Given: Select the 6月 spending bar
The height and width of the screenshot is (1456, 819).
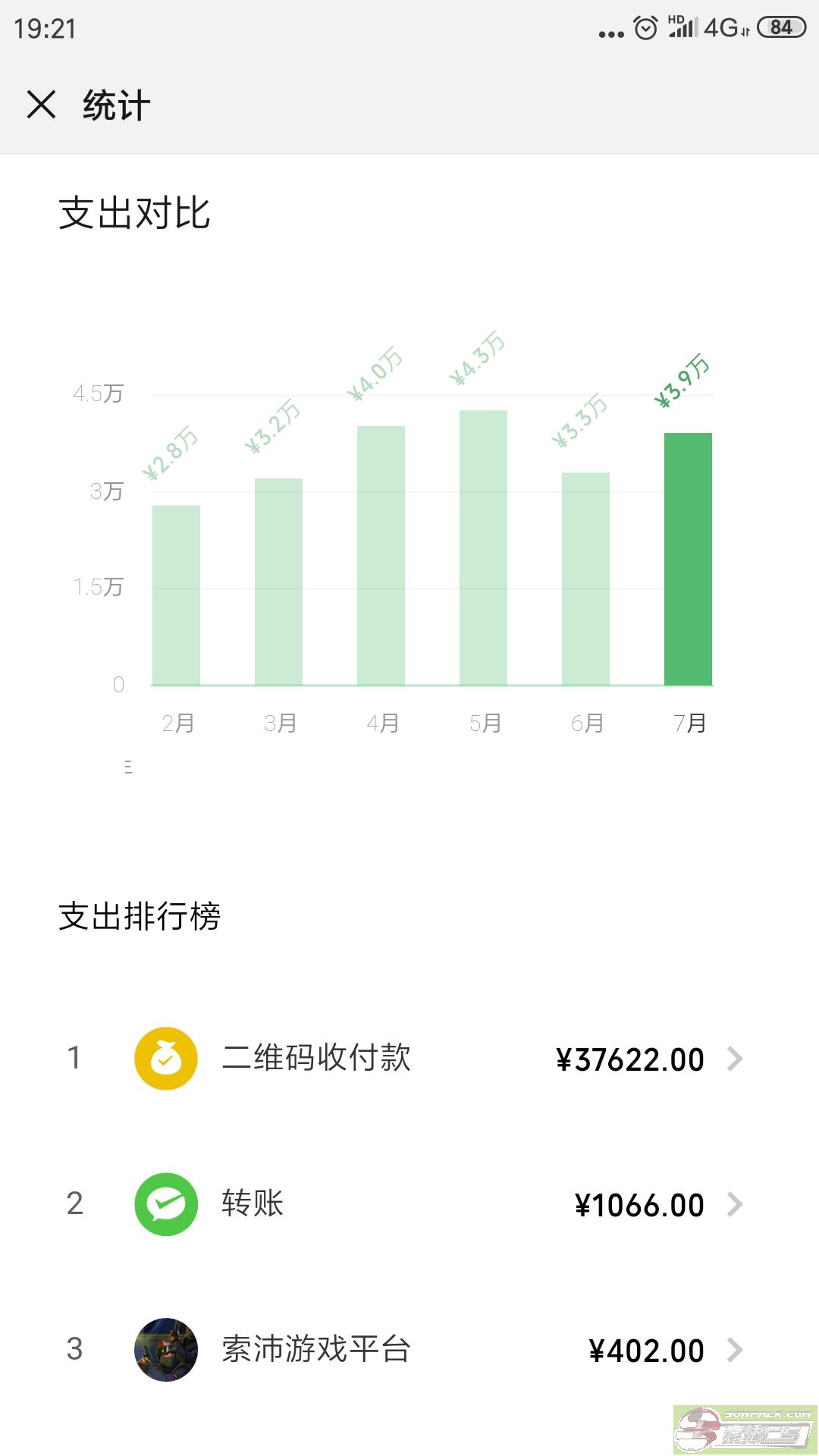Looking at the screenshot, I should [585, 579].
